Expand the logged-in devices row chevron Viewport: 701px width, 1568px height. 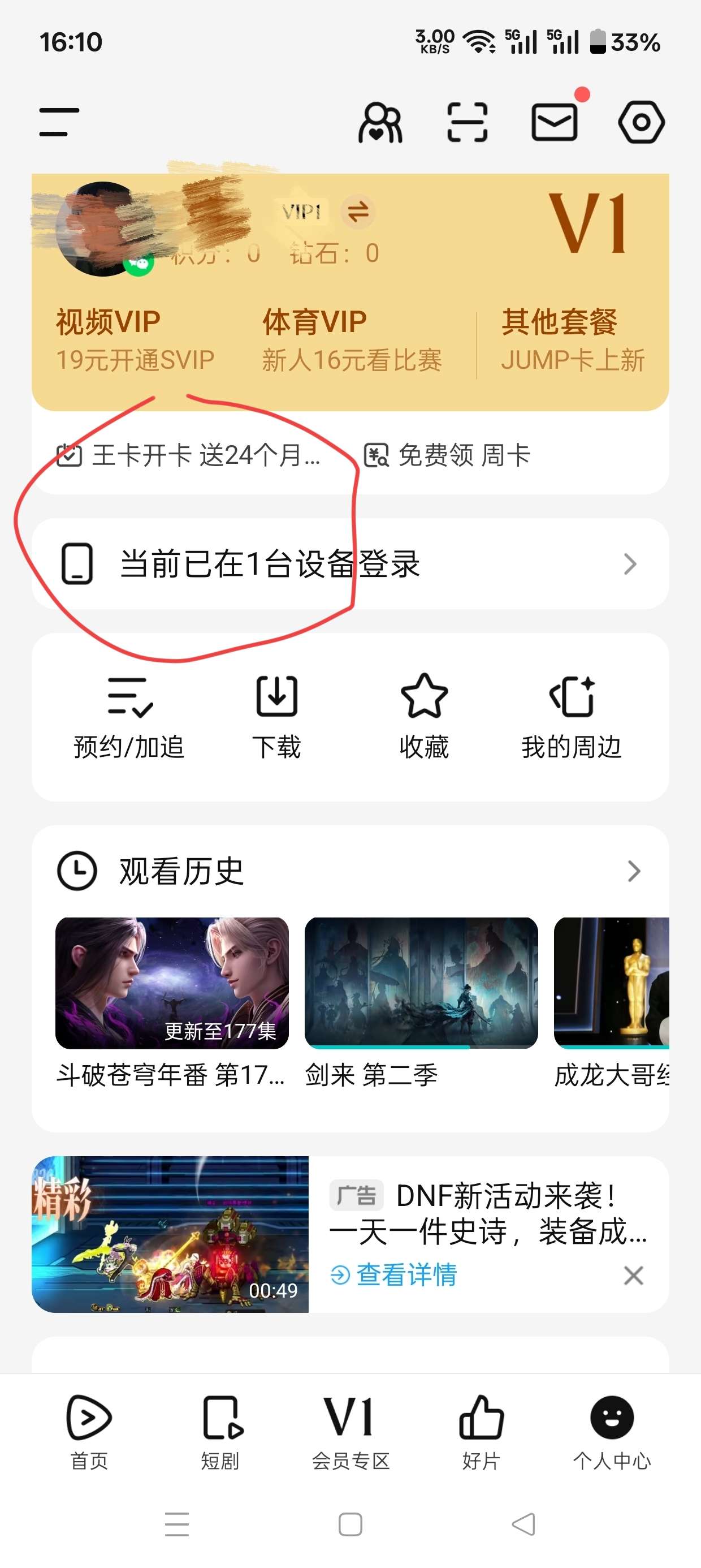click(x=631, y=565)
